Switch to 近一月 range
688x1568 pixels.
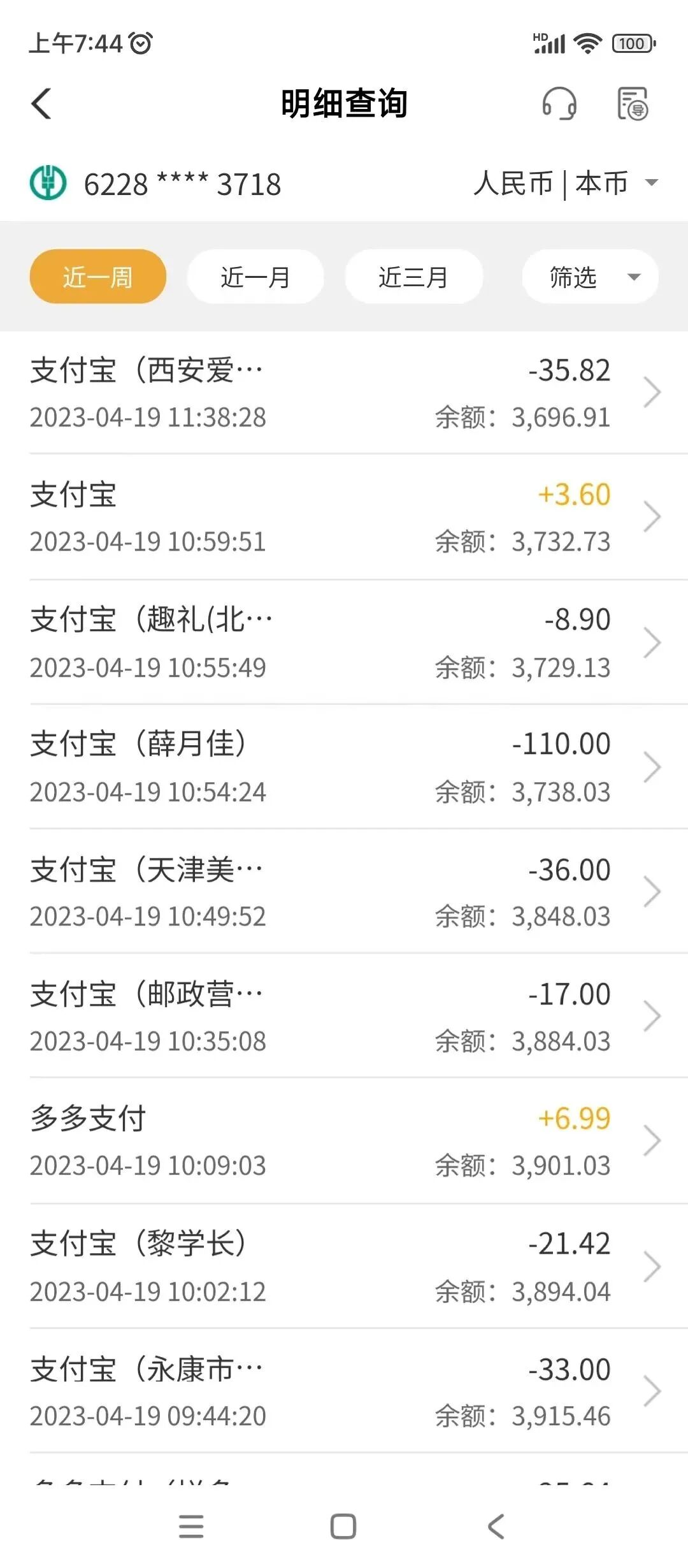click(255, 277)
